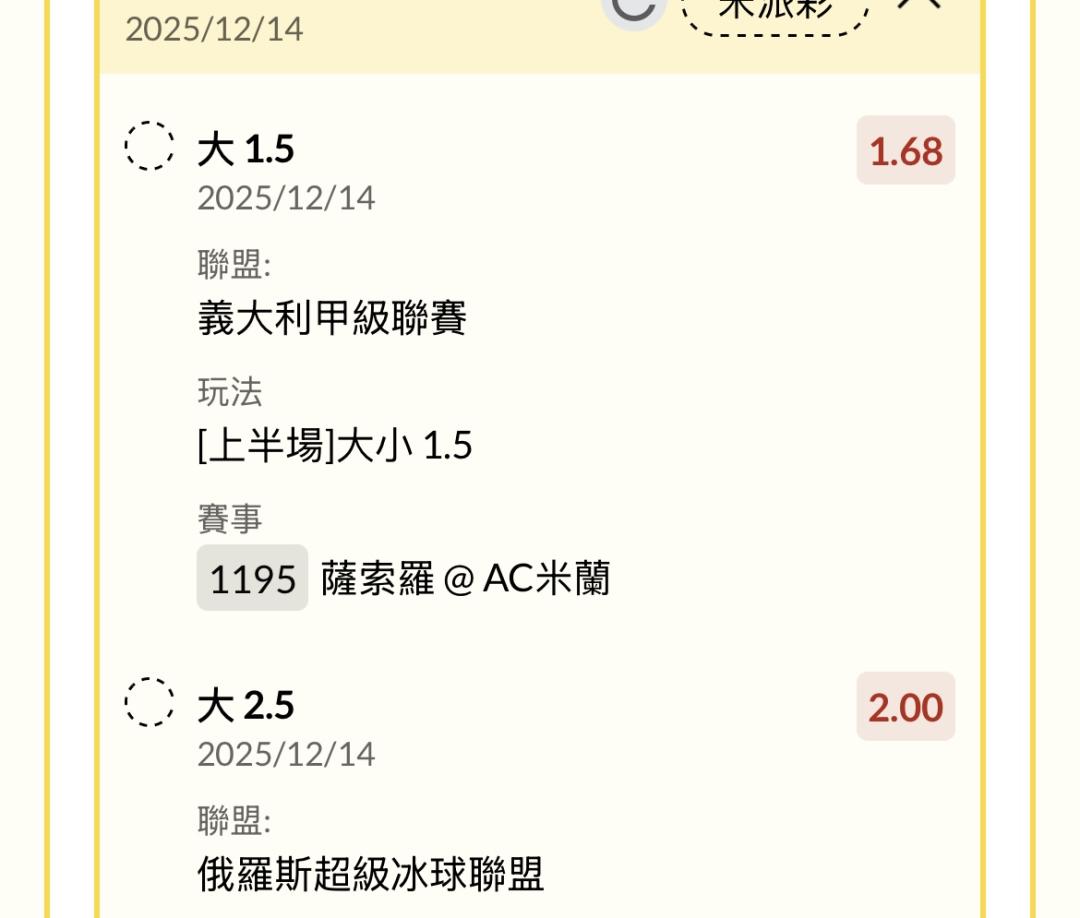
Task: Collapse the bet slip details chevron
Action: tap(919, 4)
